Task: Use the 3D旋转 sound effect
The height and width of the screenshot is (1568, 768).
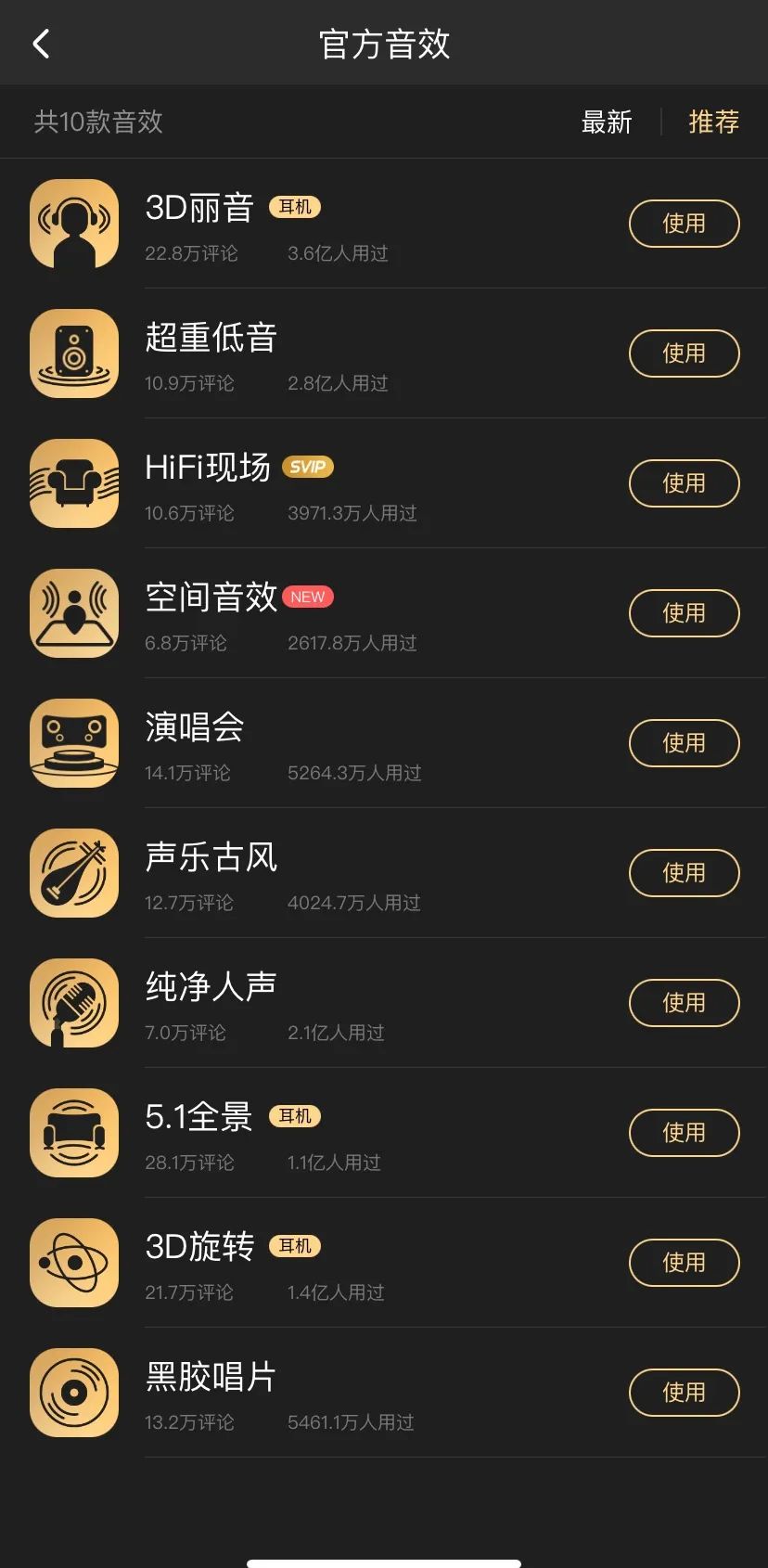Action: pos(684,1263)
